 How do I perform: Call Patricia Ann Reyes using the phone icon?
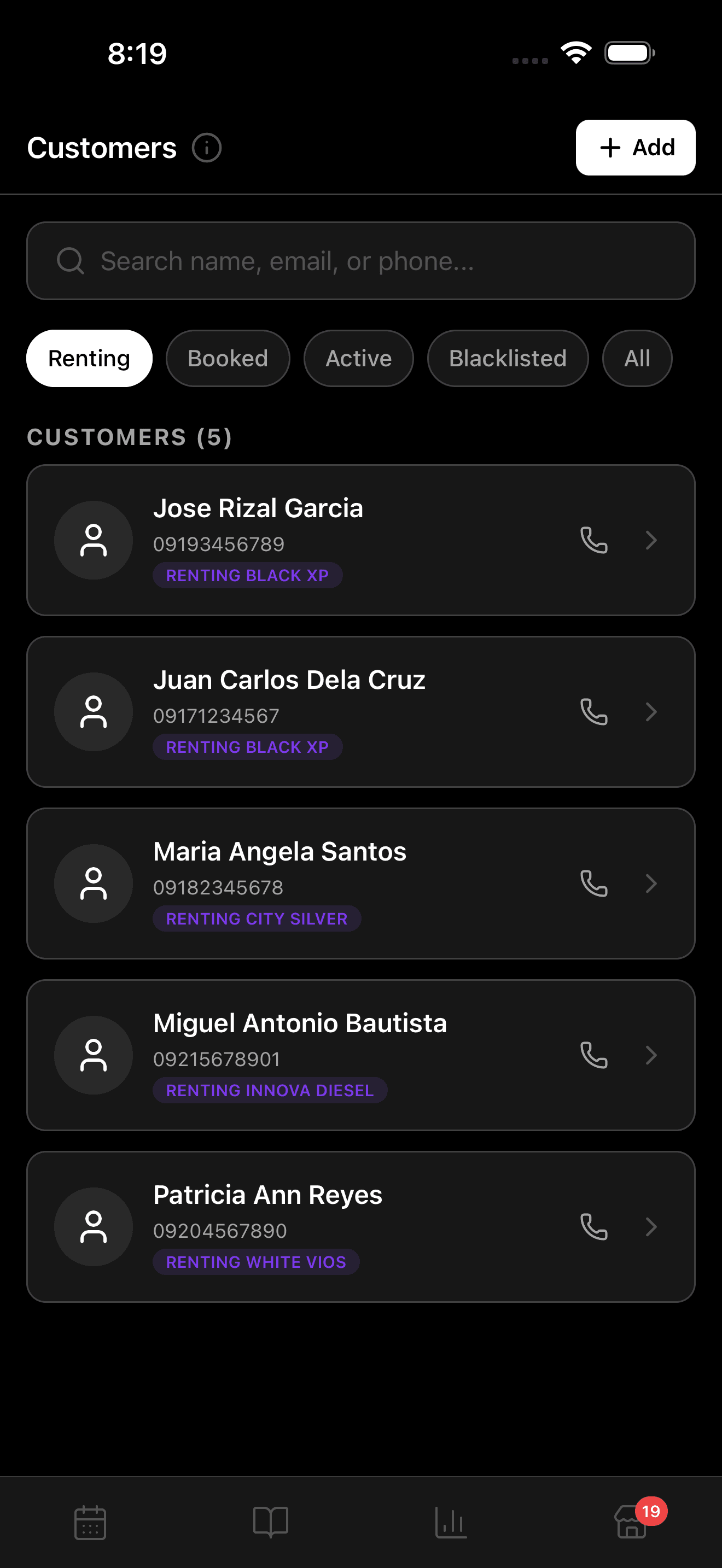tap(595, 1227)
